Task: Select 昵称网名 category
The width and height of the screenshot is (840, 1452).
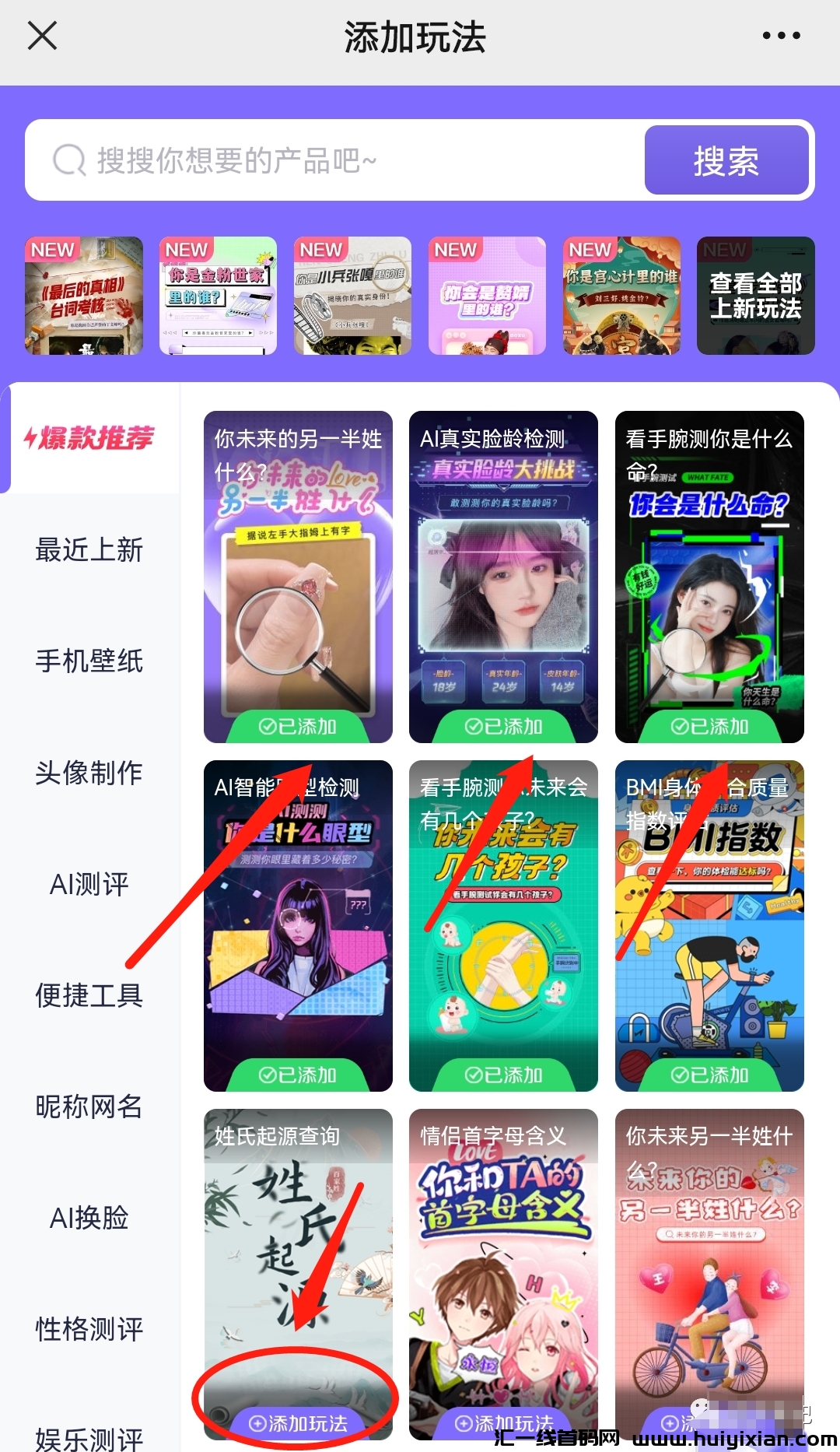Action: tap(89, 1107)
